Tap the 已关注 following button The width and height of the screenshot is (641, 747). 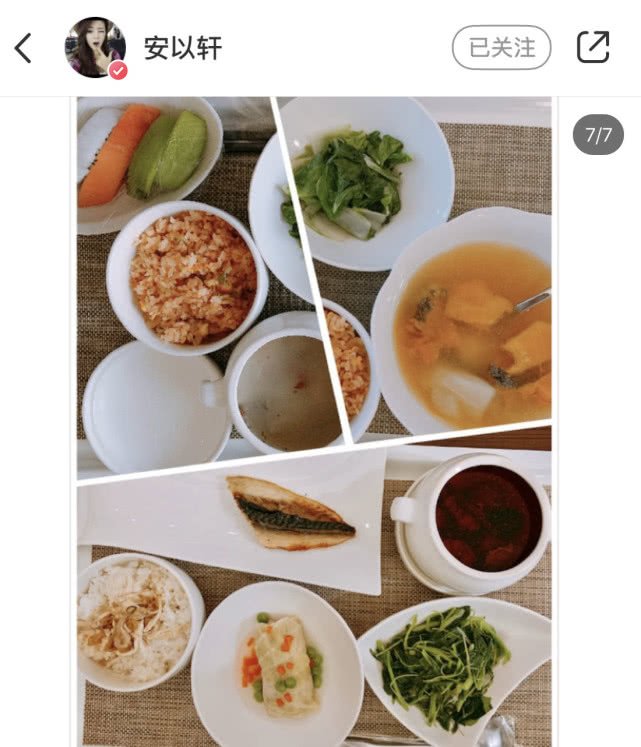tap(501, 47)
